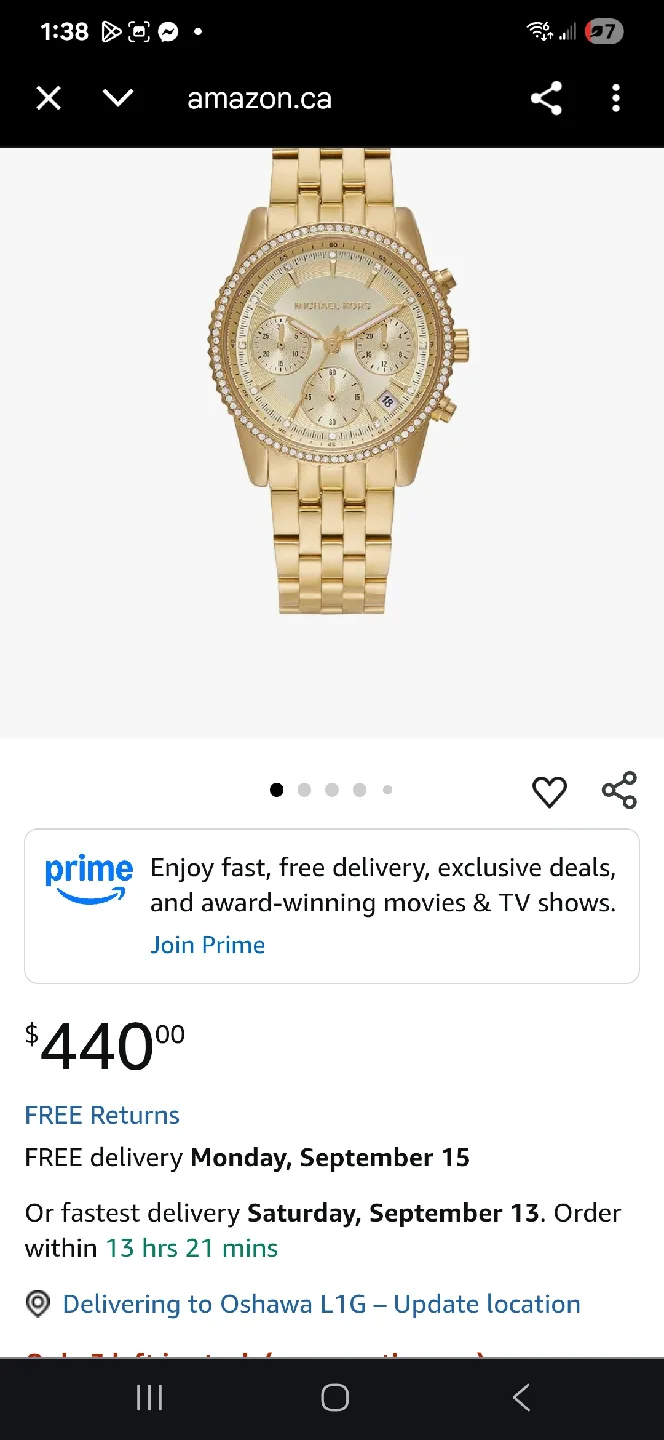
Task: Share the page from the top bar
Action: click(x=546, y=98)
